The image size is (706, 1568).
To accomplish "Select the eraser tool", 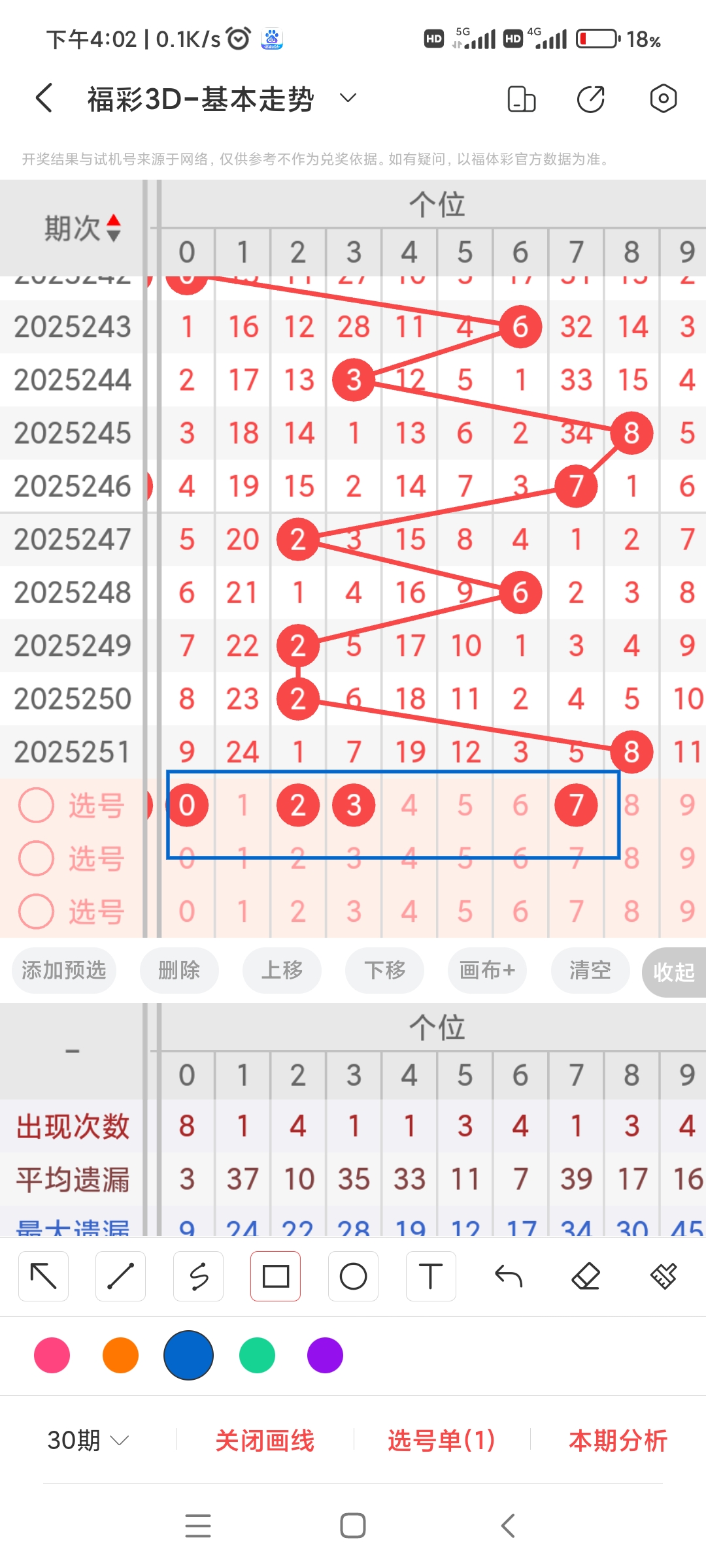I will [x=586, y=1275].
